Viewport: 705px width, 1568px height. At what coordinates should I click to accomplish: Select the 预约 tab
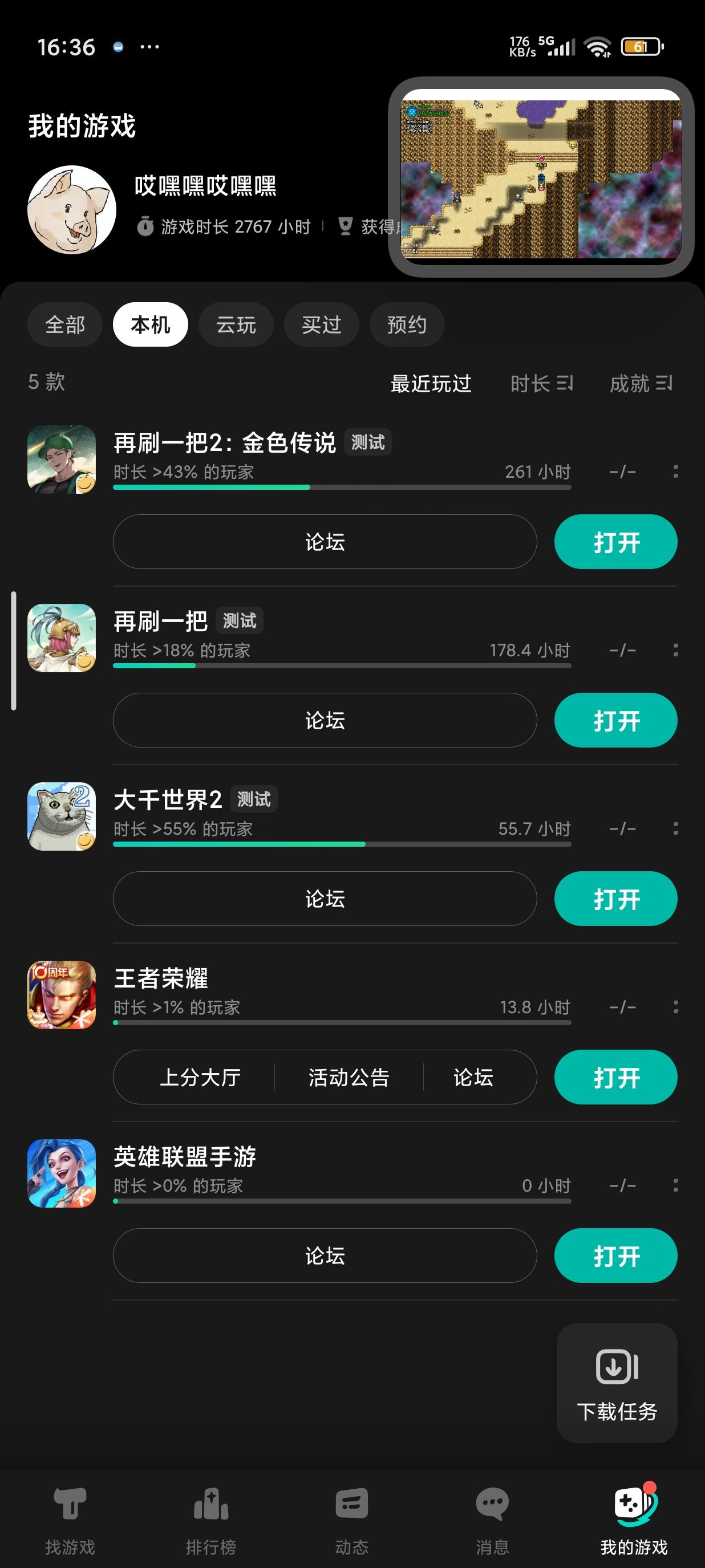click(407, 324)
